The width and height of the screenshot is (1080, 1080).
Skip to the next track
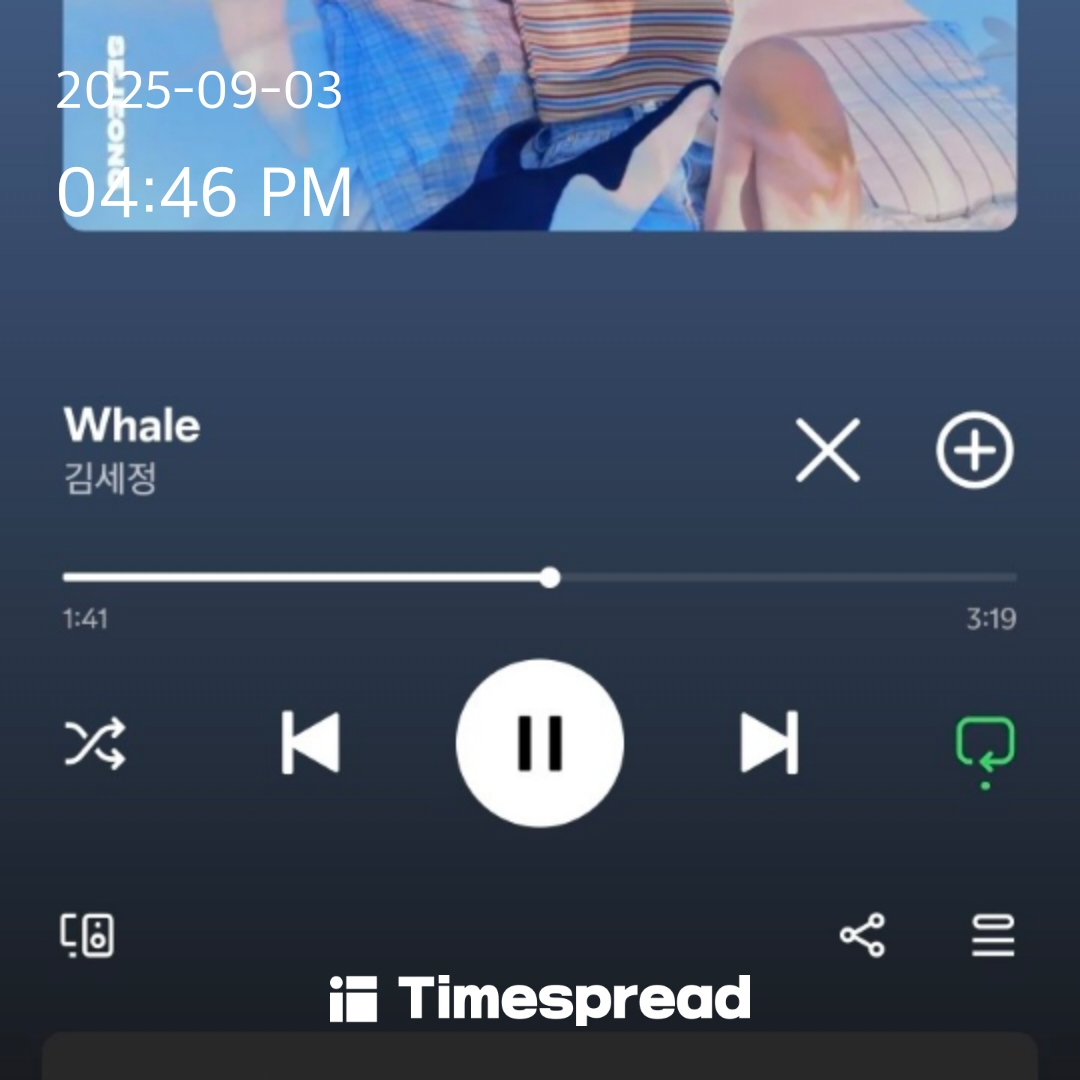click(769, 743)
